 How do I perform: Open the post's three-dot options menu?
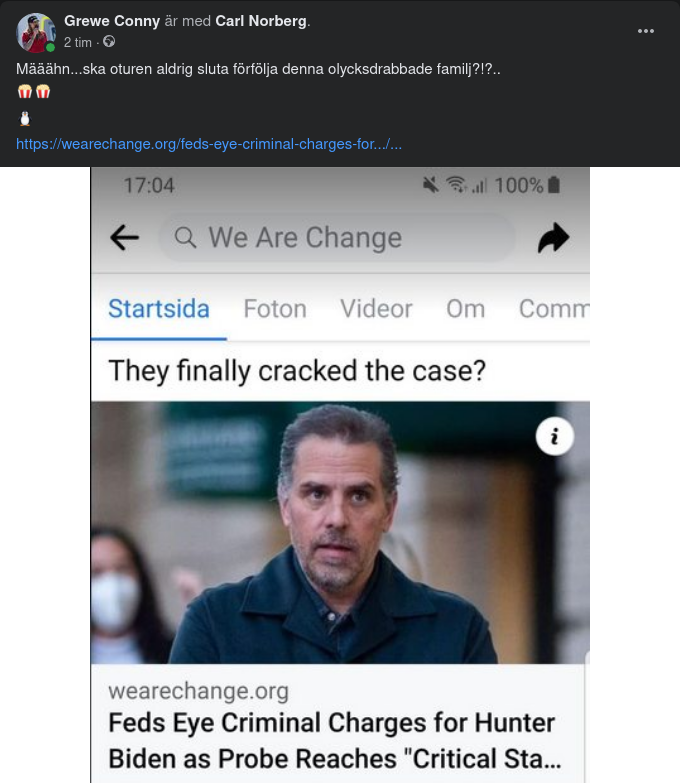pyautogui.click(x=646, y=31)
